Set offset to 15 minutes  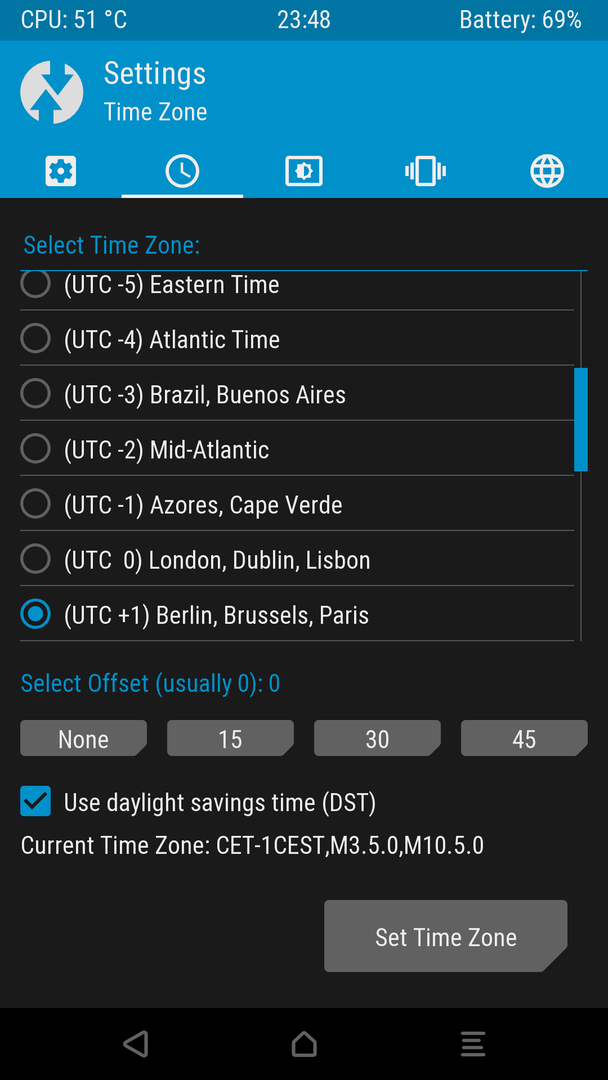tap(230, 738)
